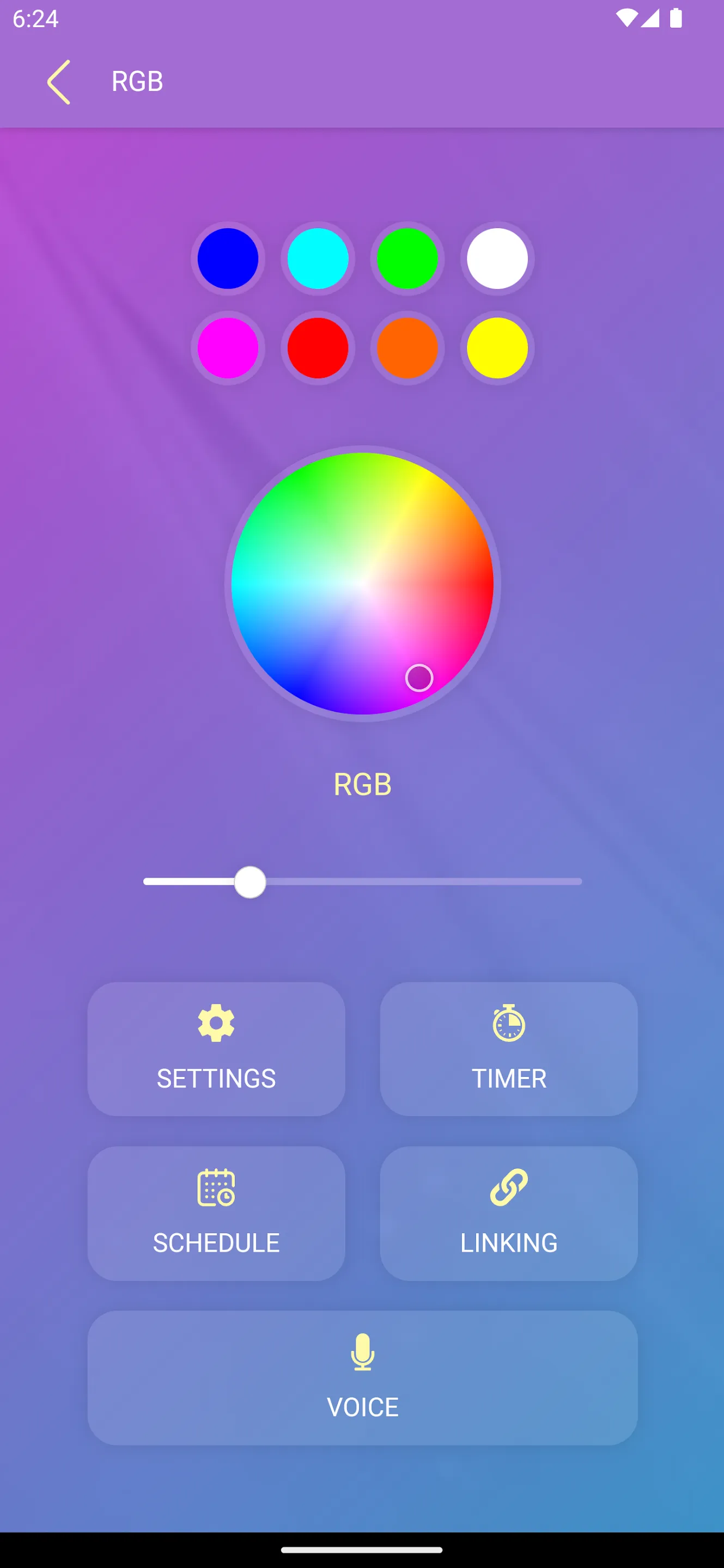Select the cyan preset color

pos(318,259)
